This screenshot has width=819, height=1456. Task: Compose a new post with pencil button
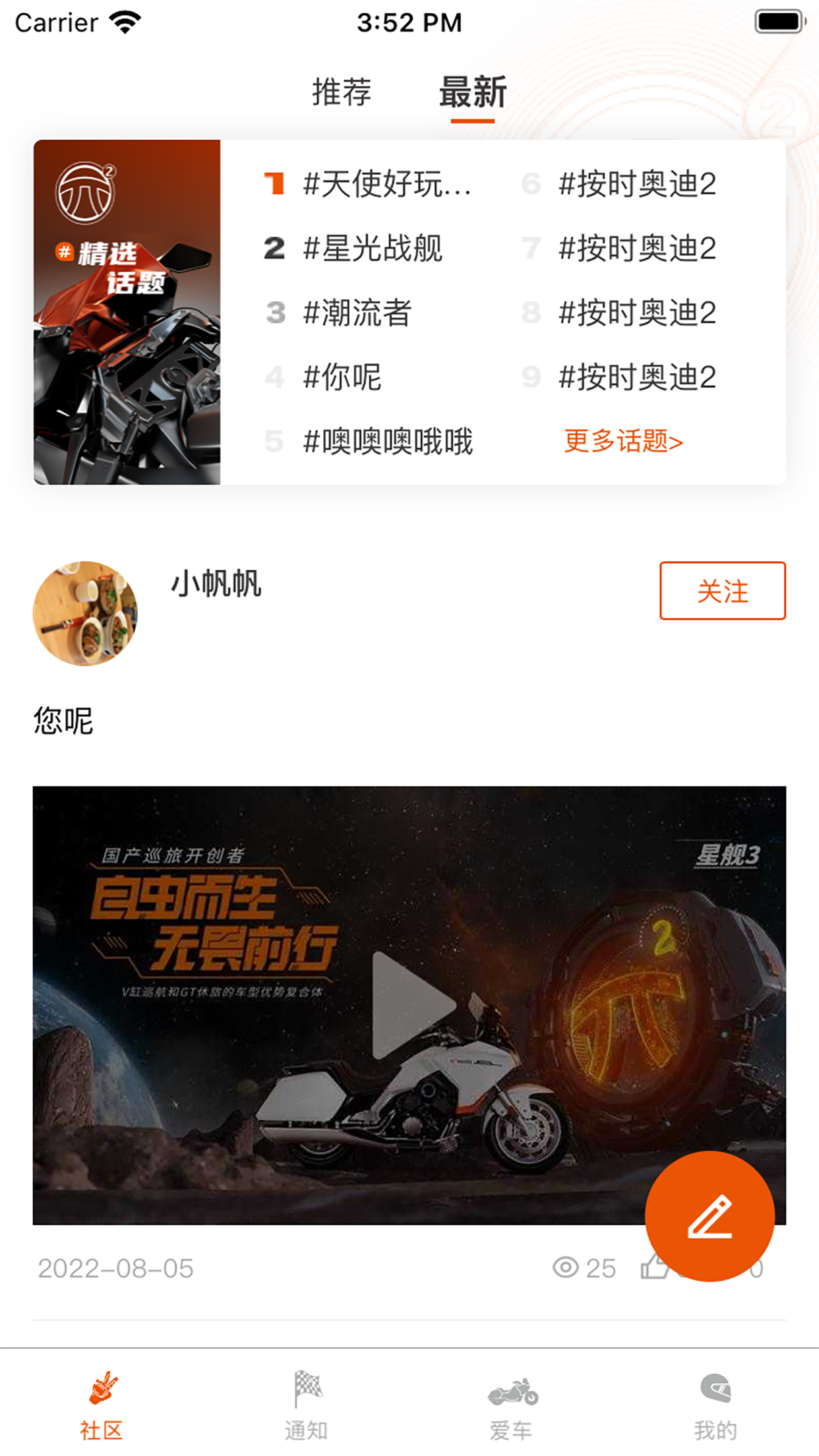click(x=710, y=1216)
